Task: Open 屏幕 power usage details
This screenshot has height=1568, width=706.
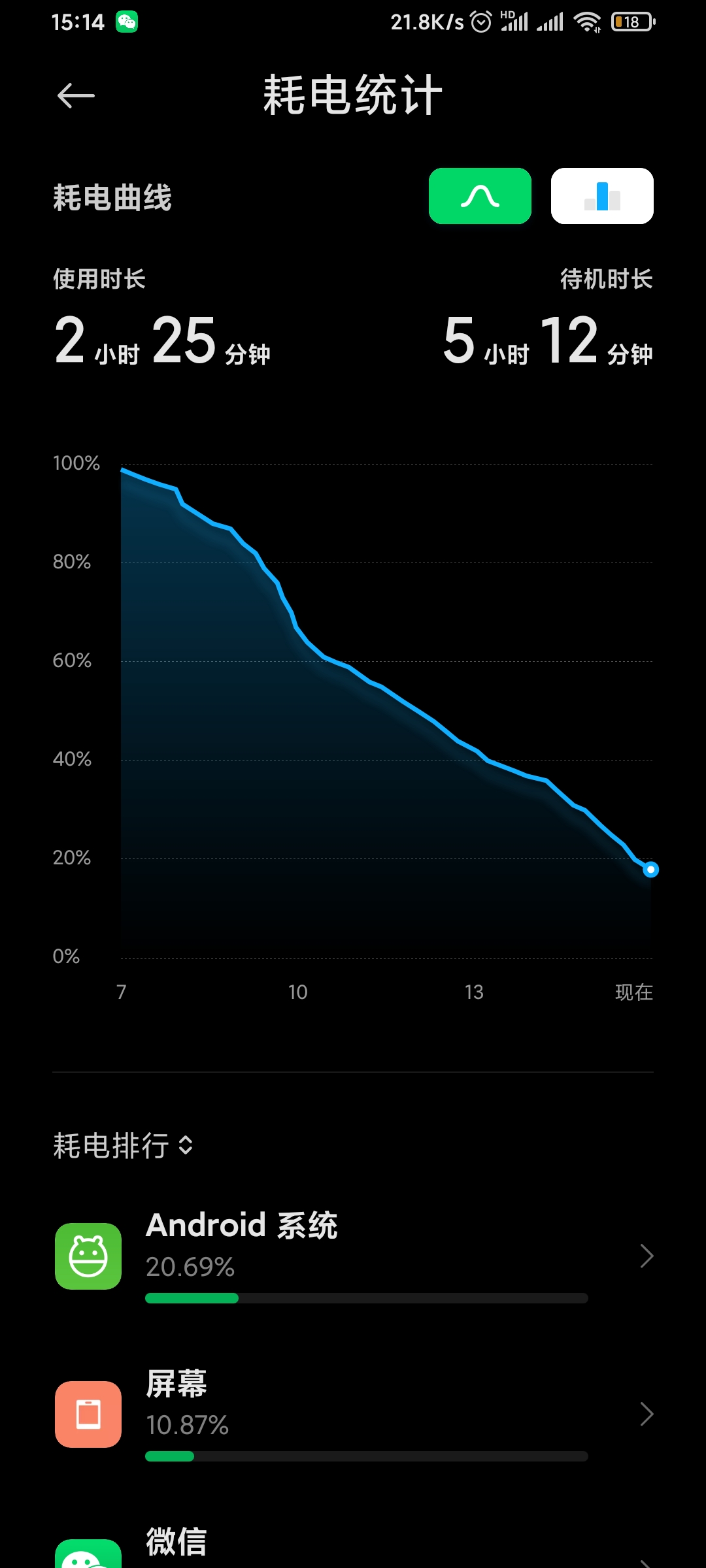Action: coord(353,1414)
